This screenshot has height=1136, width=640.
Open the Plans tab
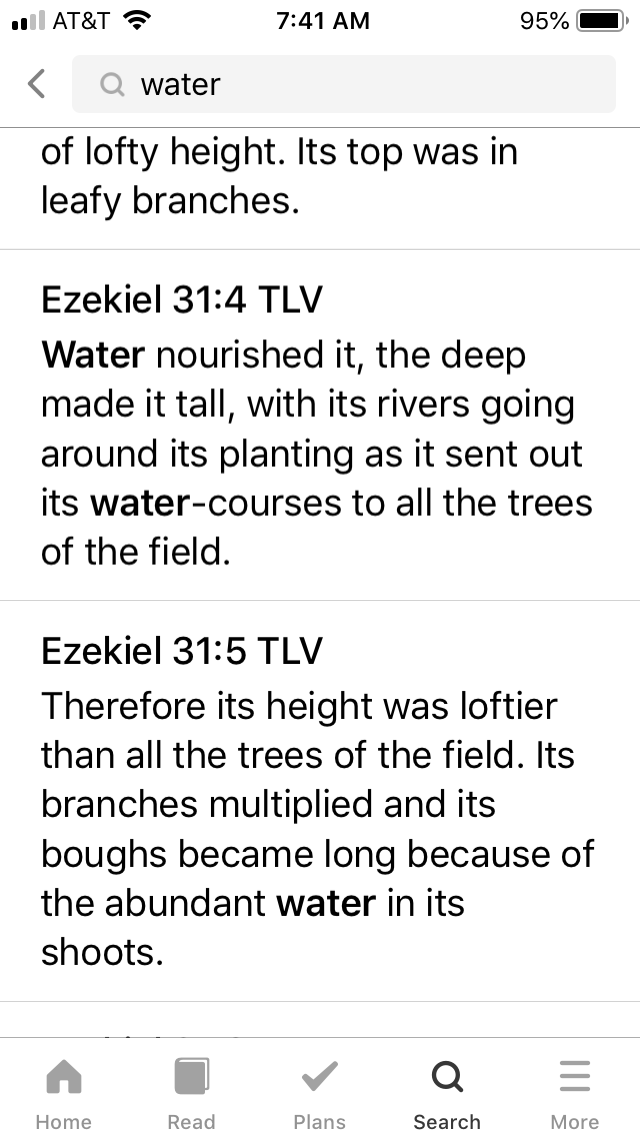click(x=320, y=1093)
